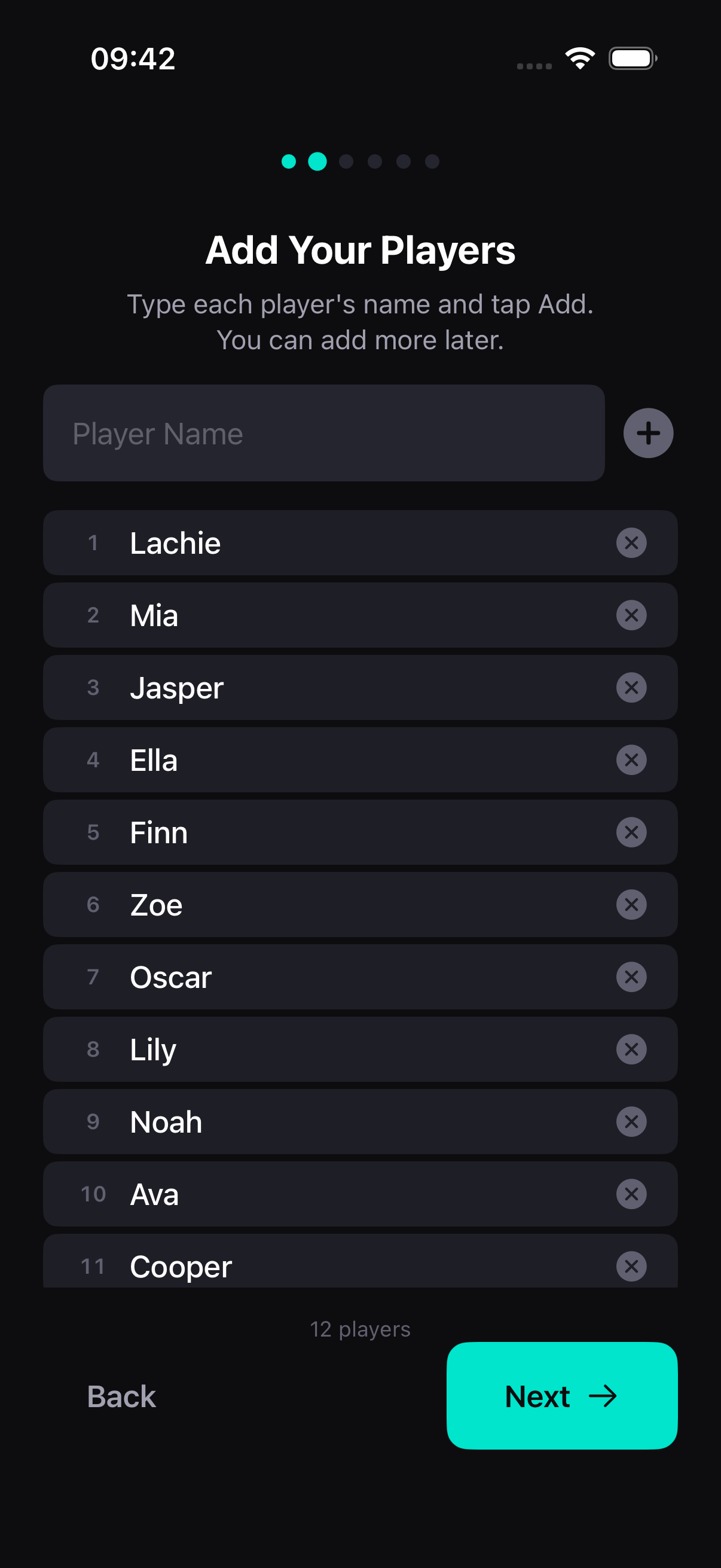Remove Oscar from the roster
721x1568 pixels.
click(631, 977)
